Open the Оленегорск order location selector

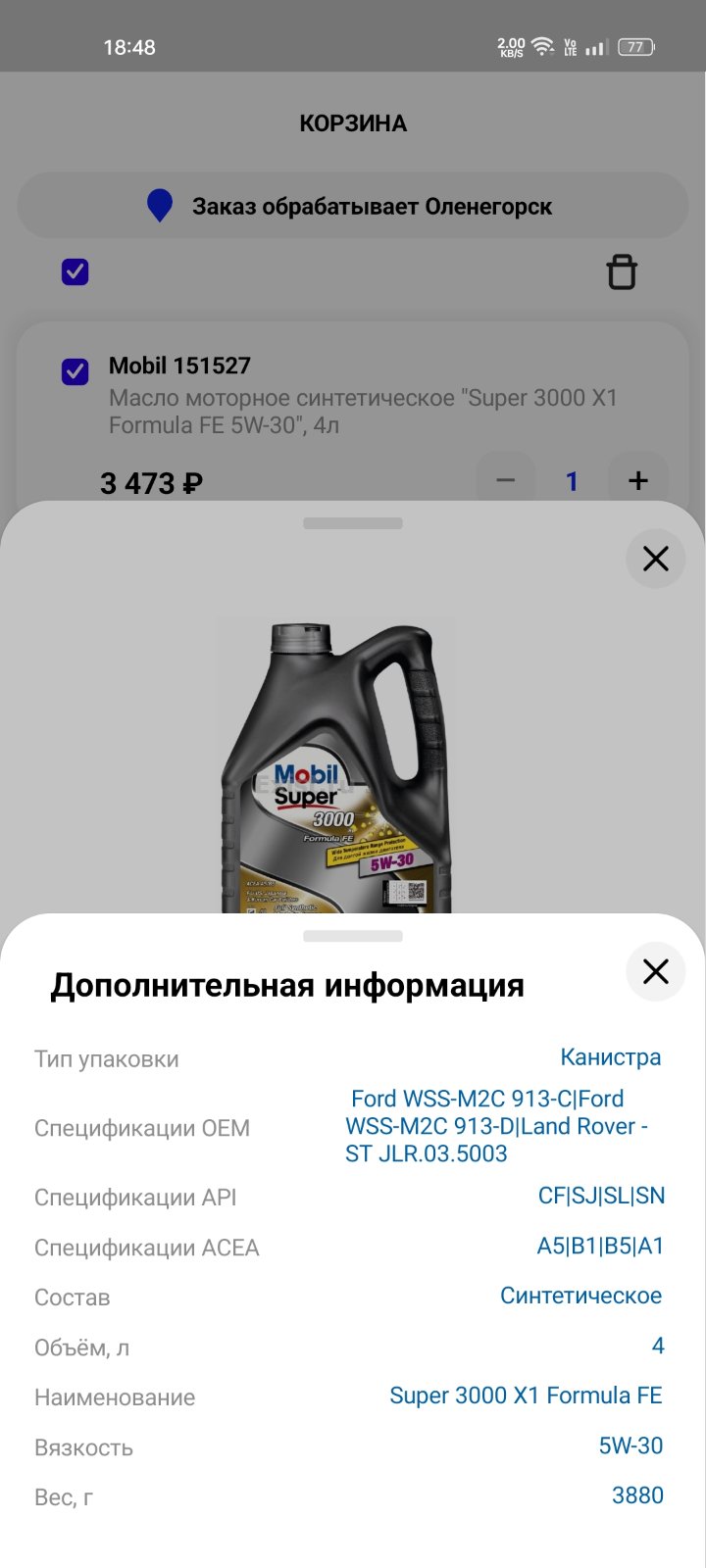pyautogui.click(x=353, y=206)
